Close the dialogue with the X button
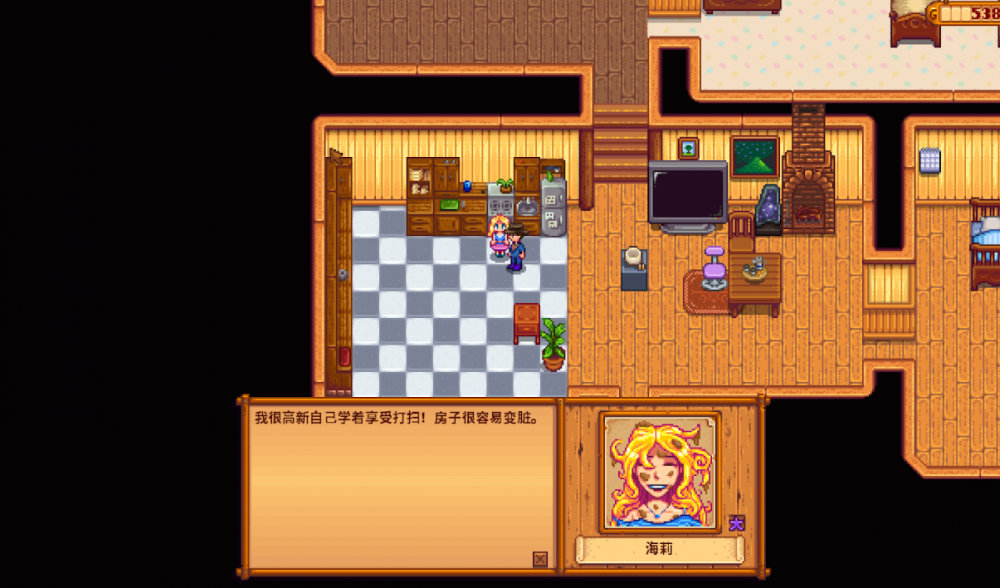 point(540,559)
